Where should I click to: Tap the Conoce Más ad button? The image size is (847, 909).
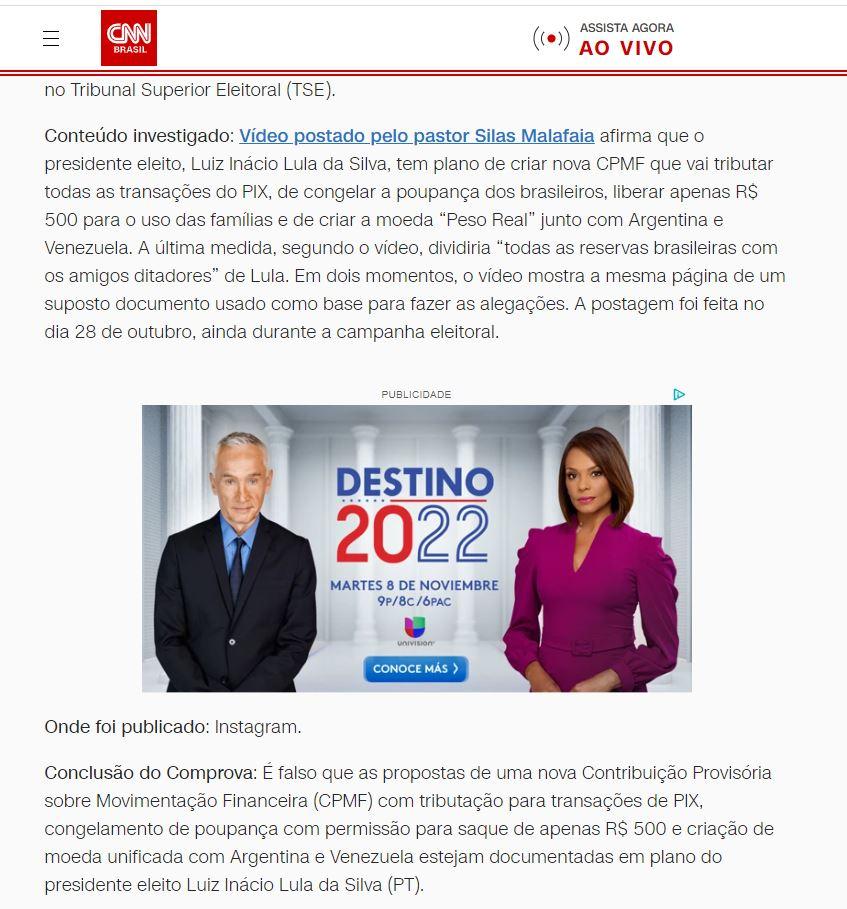416,668
